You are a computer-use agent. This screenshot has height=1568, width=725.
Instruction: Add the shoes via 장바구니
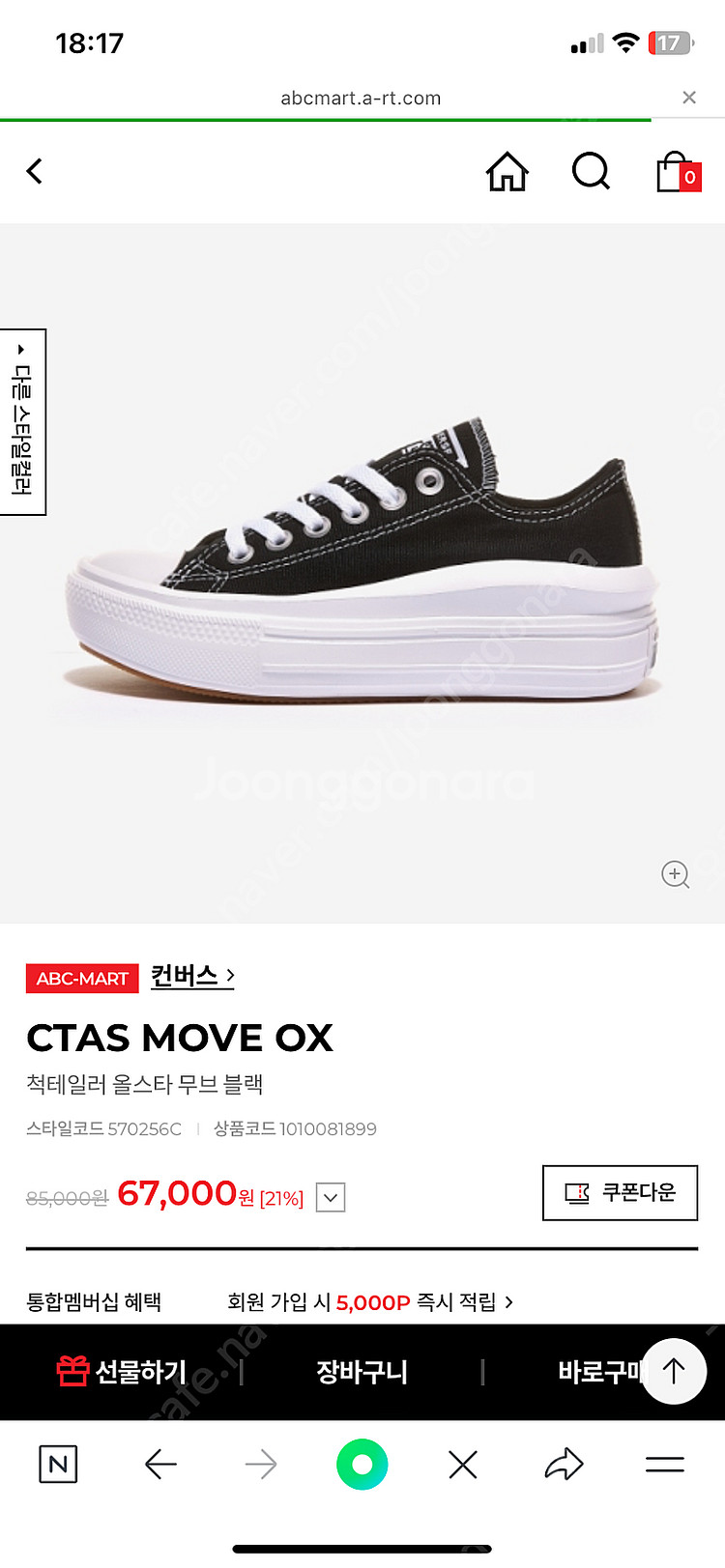362,1372
